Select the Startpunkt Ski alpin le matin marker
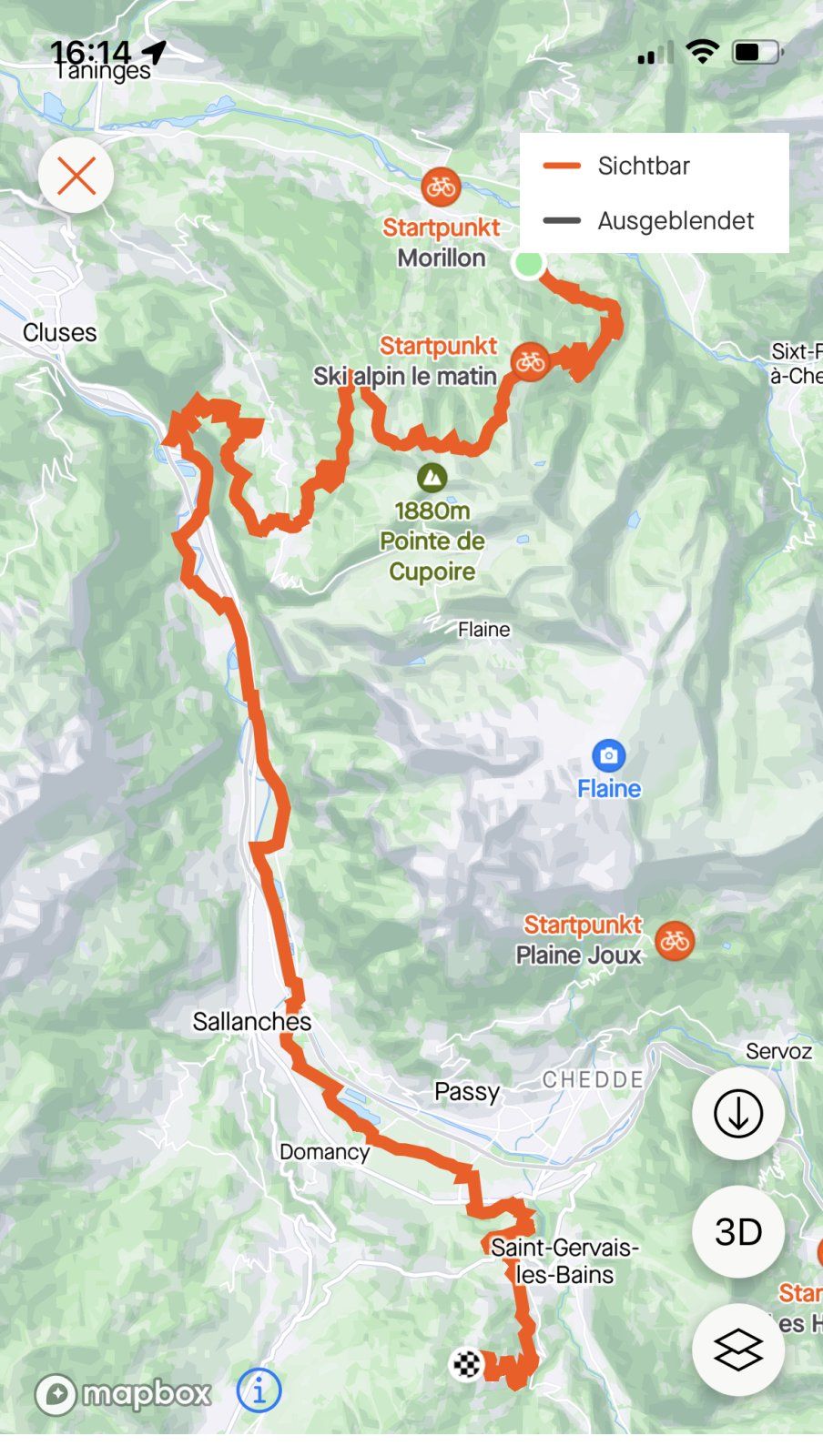This screenshot has width=823, height=1456. (x=530, y=362)
